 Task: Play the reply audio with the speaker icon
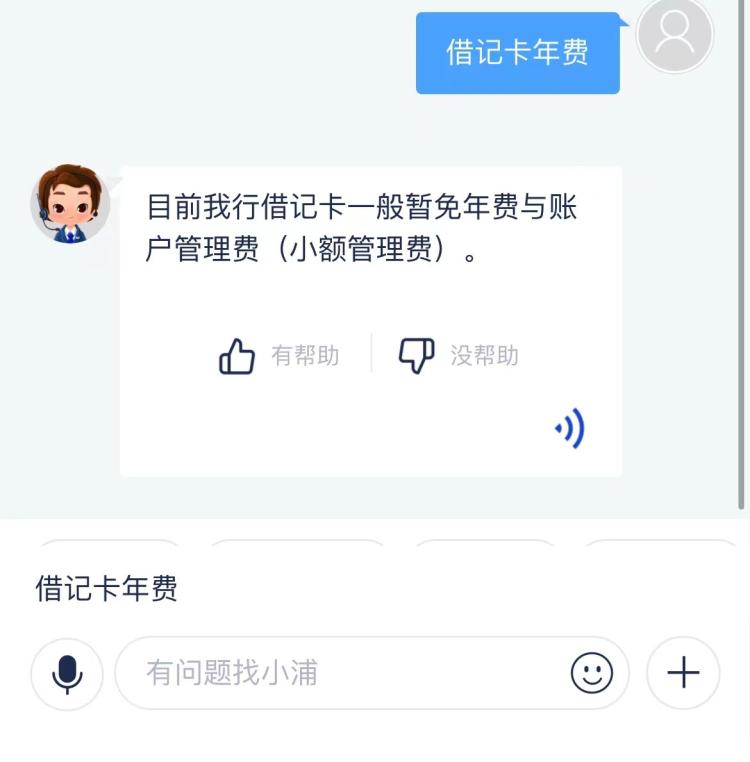click(568, 426)
